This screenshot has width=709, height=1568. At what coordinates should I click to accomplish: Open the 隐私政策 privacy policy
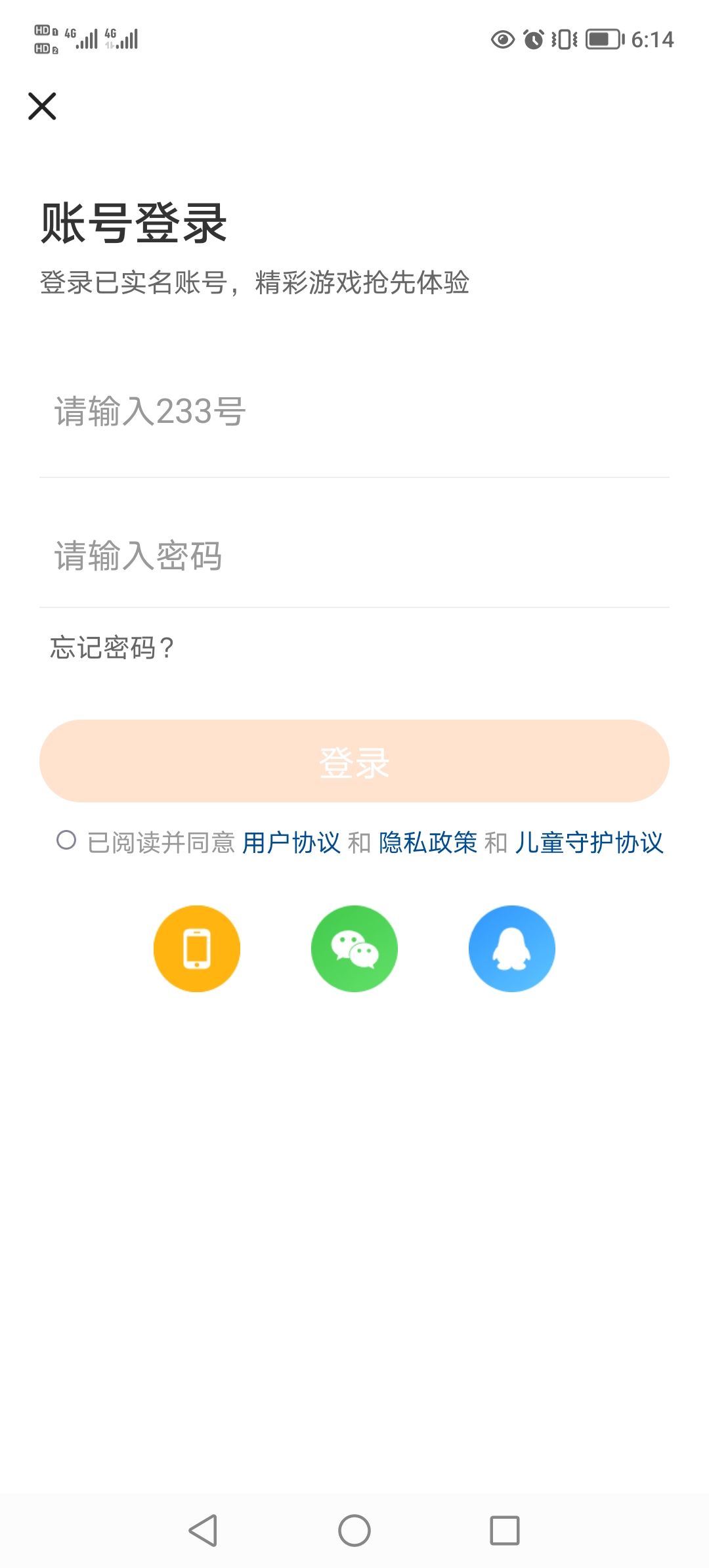pyautogui.click(x=427, y=842)
